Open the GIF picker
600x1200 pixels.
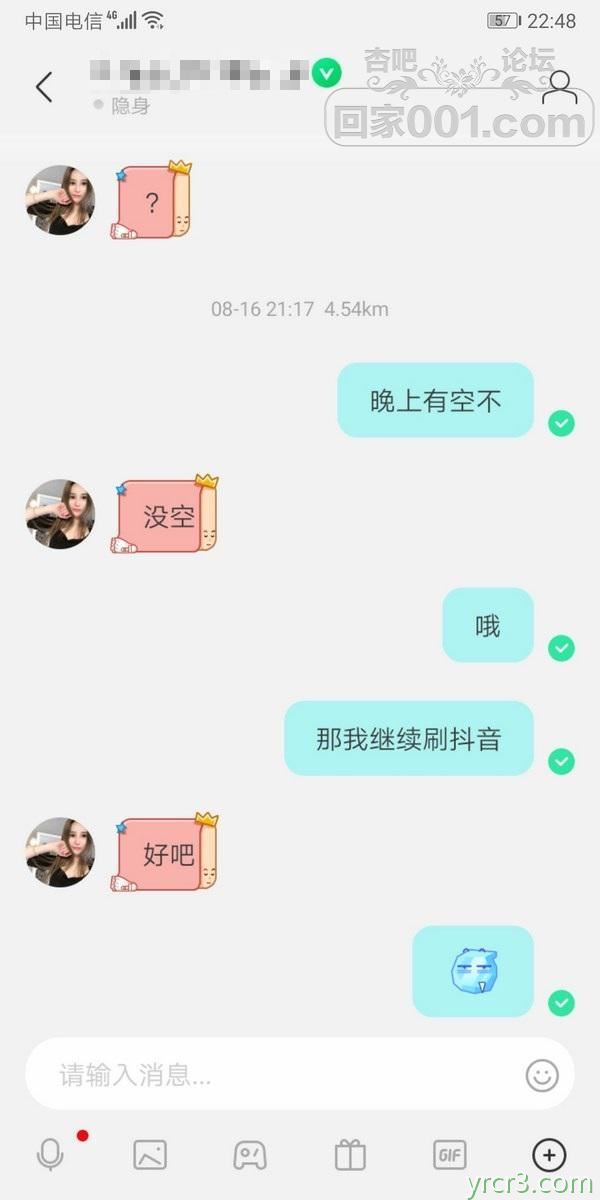pyautogui.click(x=450, y=1155)
